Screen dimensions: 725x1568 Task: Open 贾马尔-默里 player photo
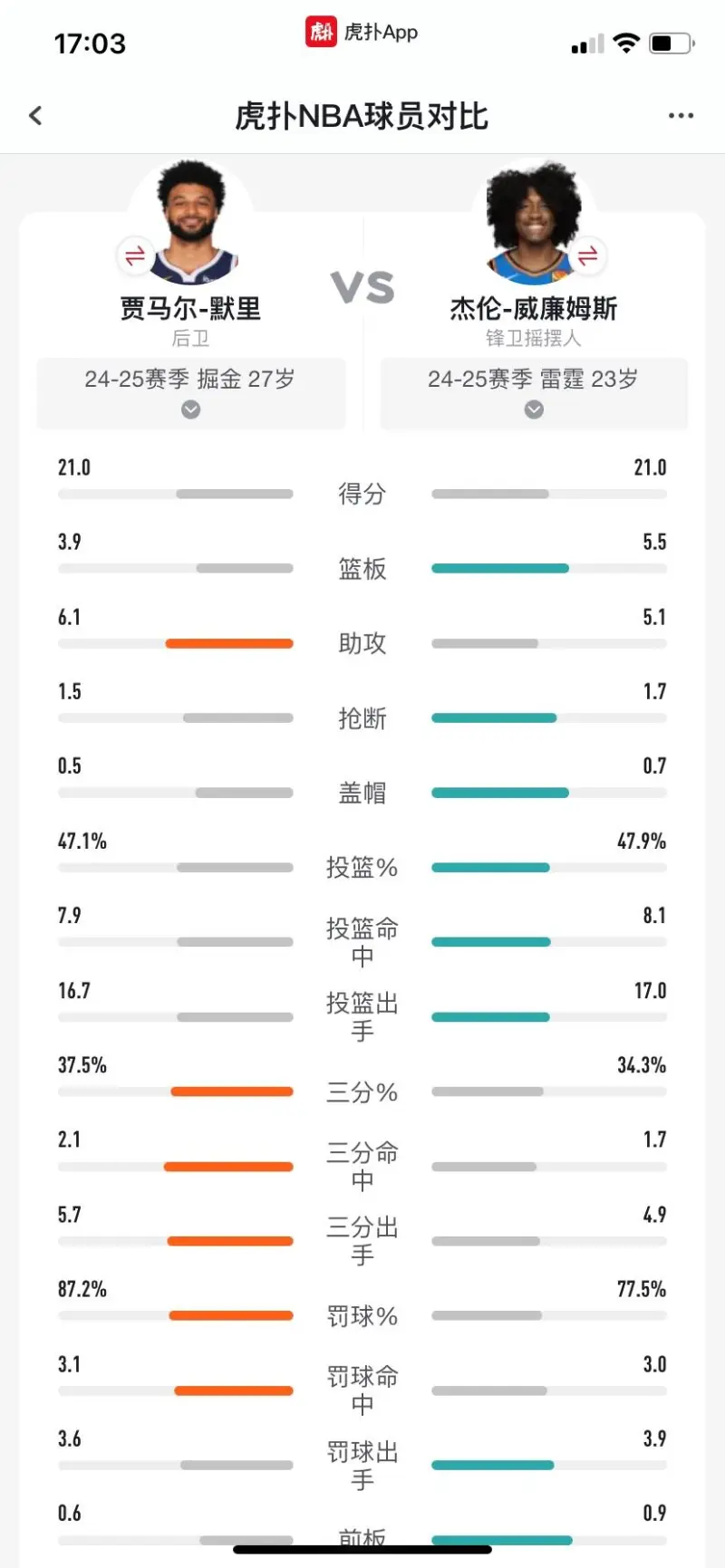(192, 223)
